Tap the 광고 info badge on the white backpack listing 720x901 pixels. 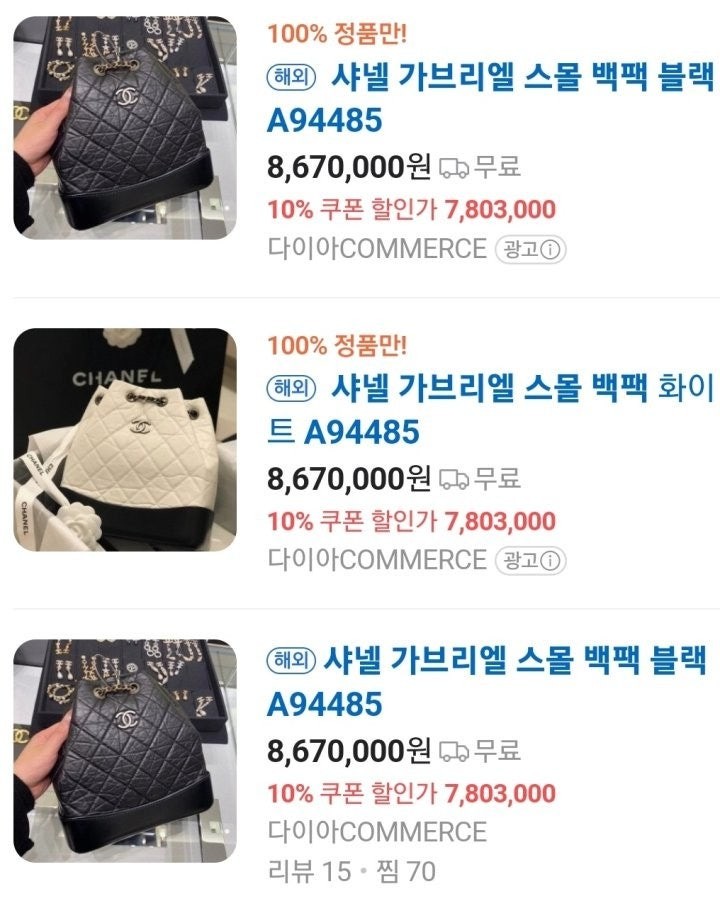coord(530,560)
